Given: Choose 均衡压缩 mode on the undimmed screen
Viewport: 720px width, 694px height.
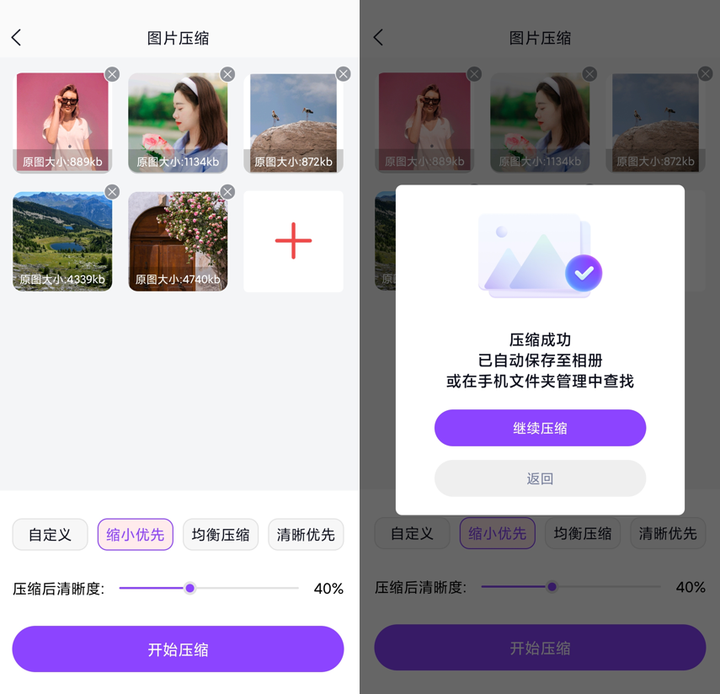Looking at the screenshot, I should tap(221, 535).
